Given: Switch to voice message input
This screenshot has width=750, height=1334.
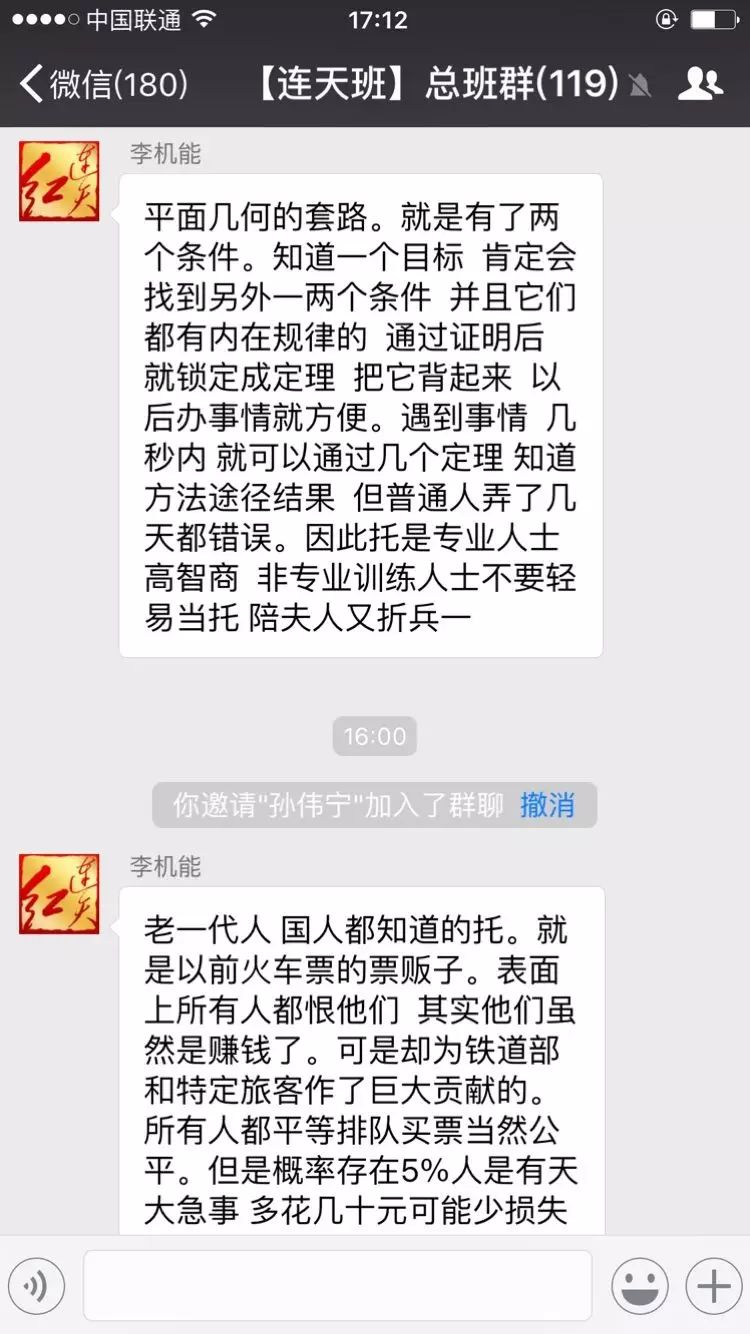Looking at the screenshot, I should (x=36, y=1285).
